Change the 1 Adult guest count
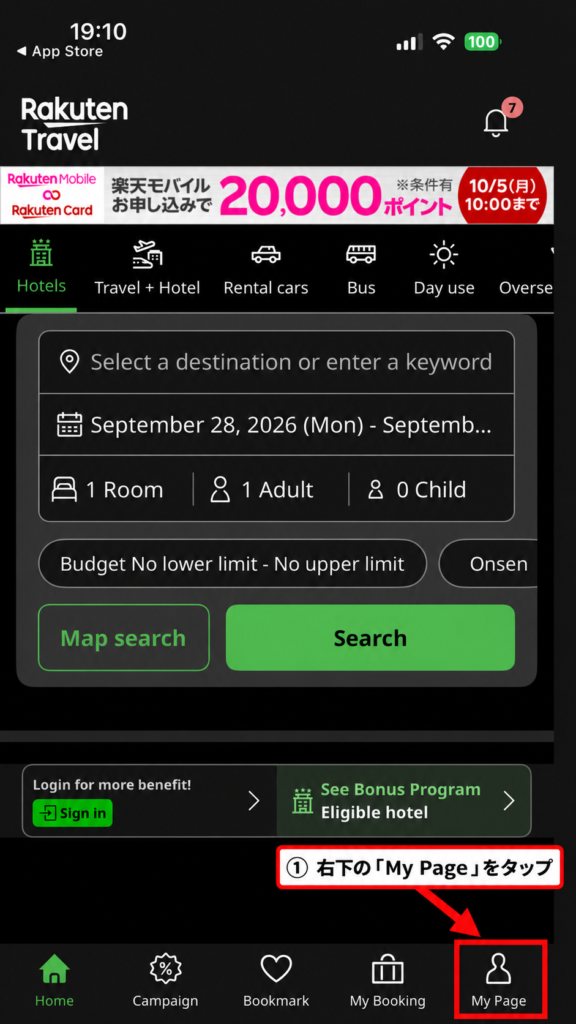 click(262, 490)
